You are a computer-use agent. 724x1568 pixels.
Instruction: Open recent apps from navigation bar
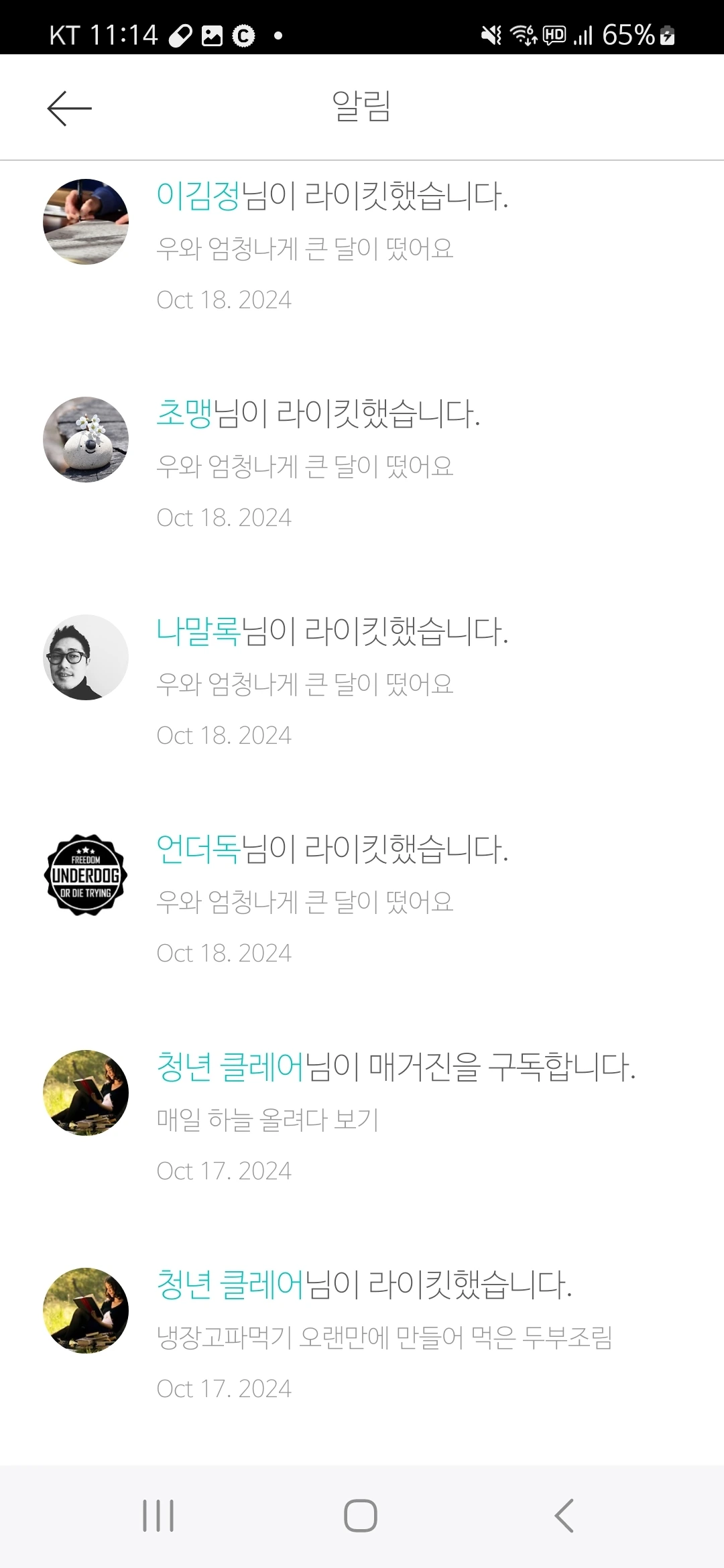[158, 1516]
